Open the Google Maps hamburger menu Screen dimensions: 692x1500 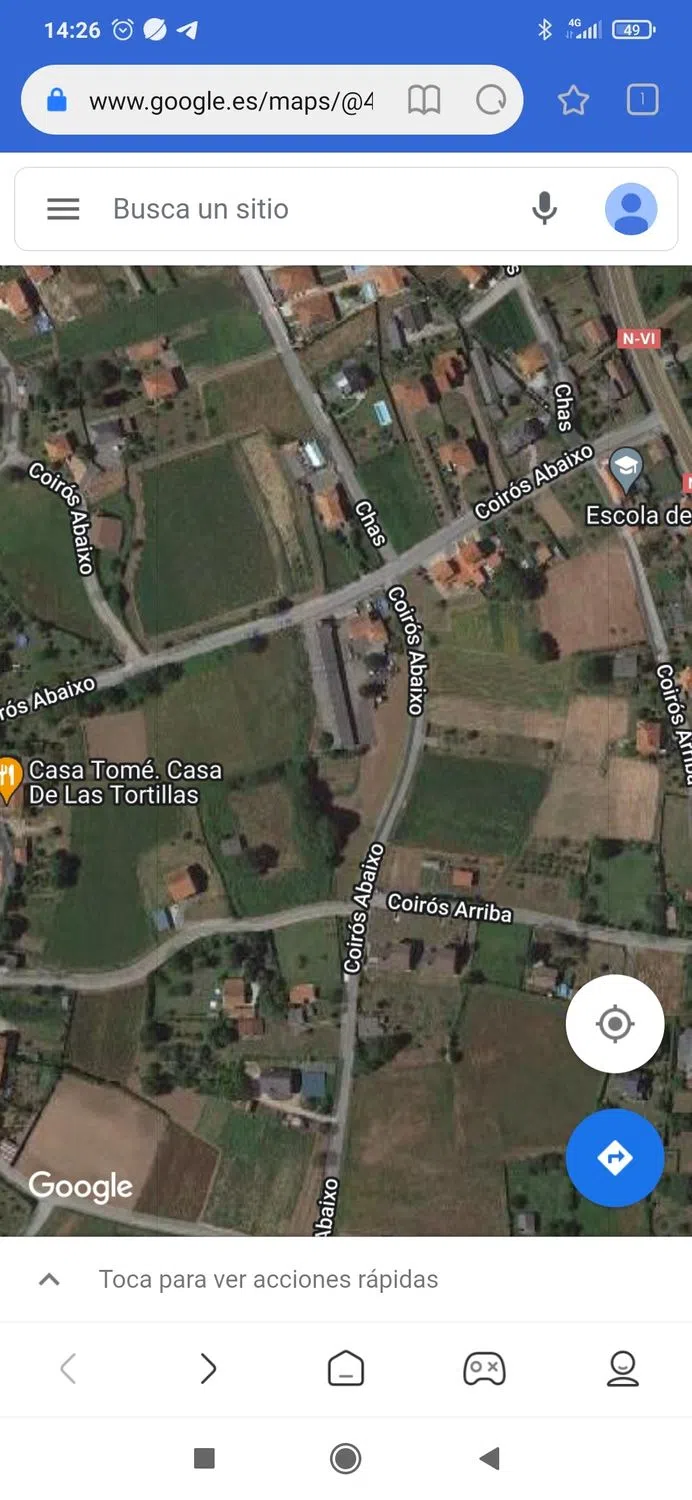click(x=63, y=209)
